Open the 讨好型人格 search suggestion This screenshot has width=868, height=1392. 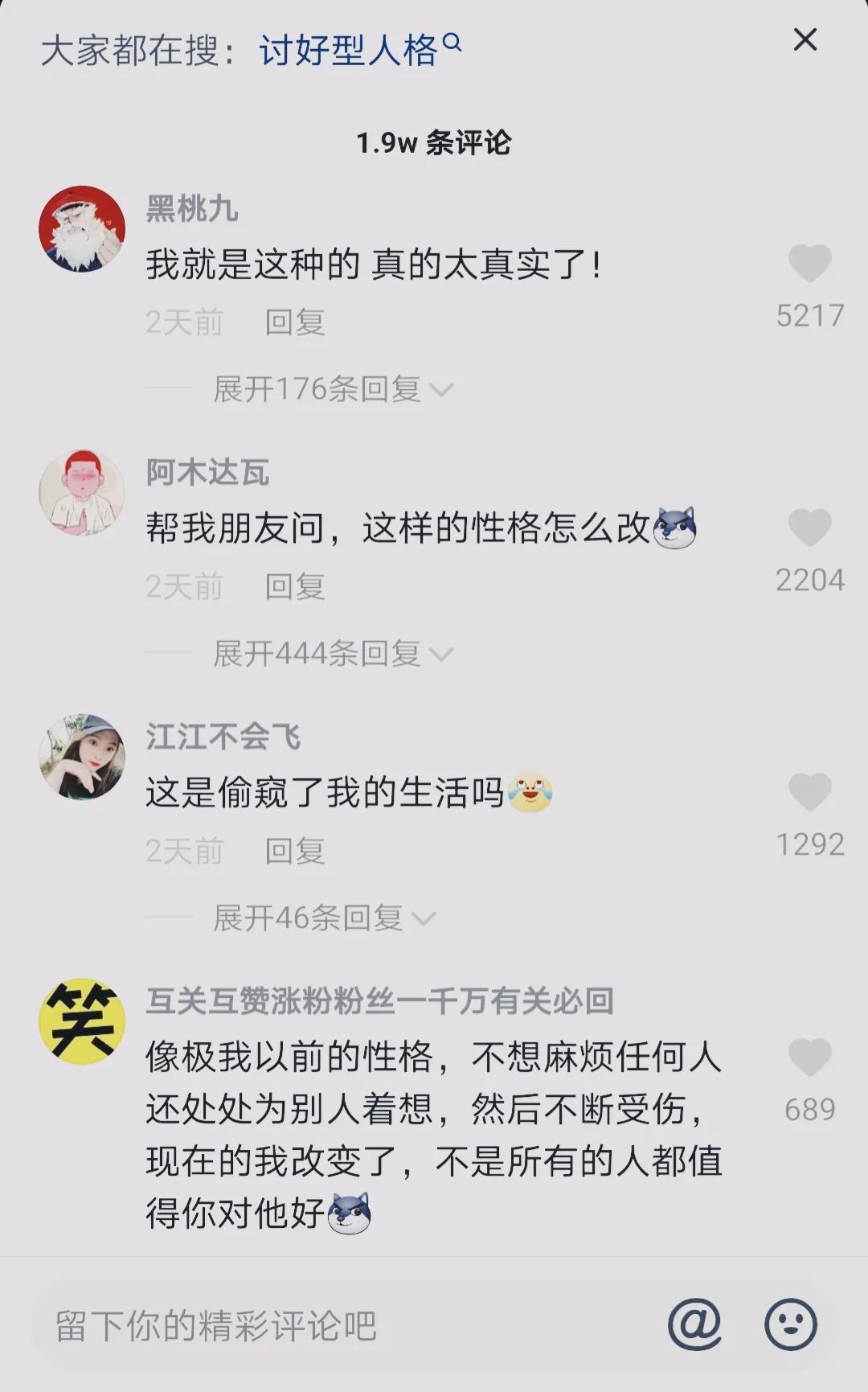pyautogui.click(x=350, y=48)
